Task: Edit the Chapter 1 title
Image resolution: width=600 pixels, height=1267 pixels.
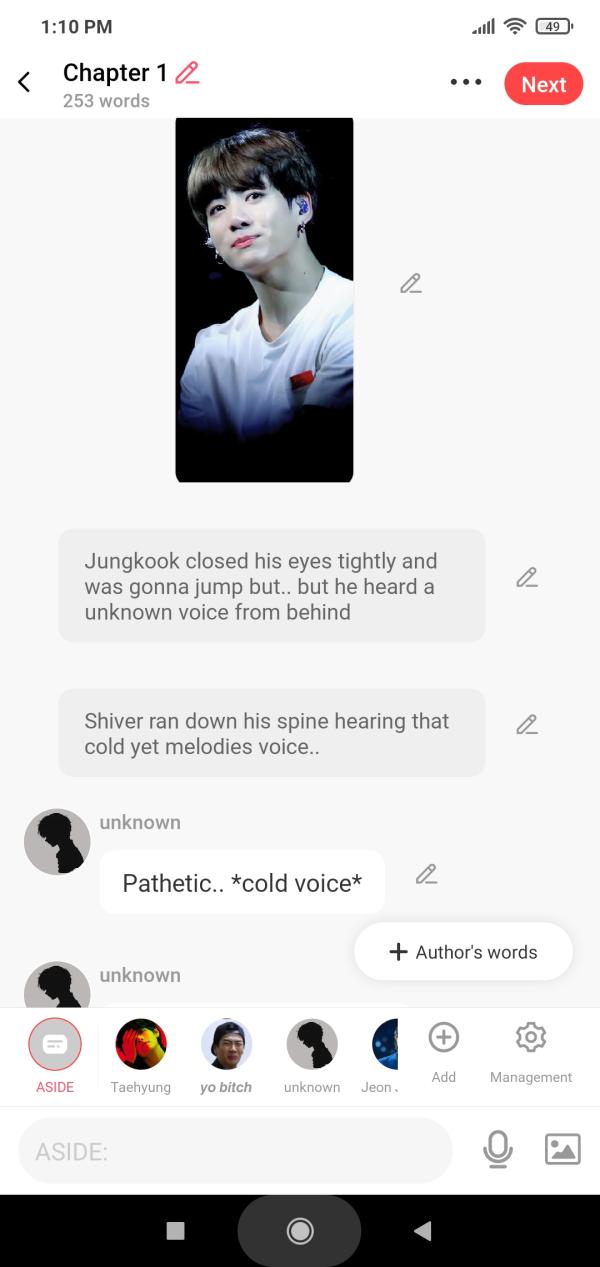Action: tap(187, 73)
